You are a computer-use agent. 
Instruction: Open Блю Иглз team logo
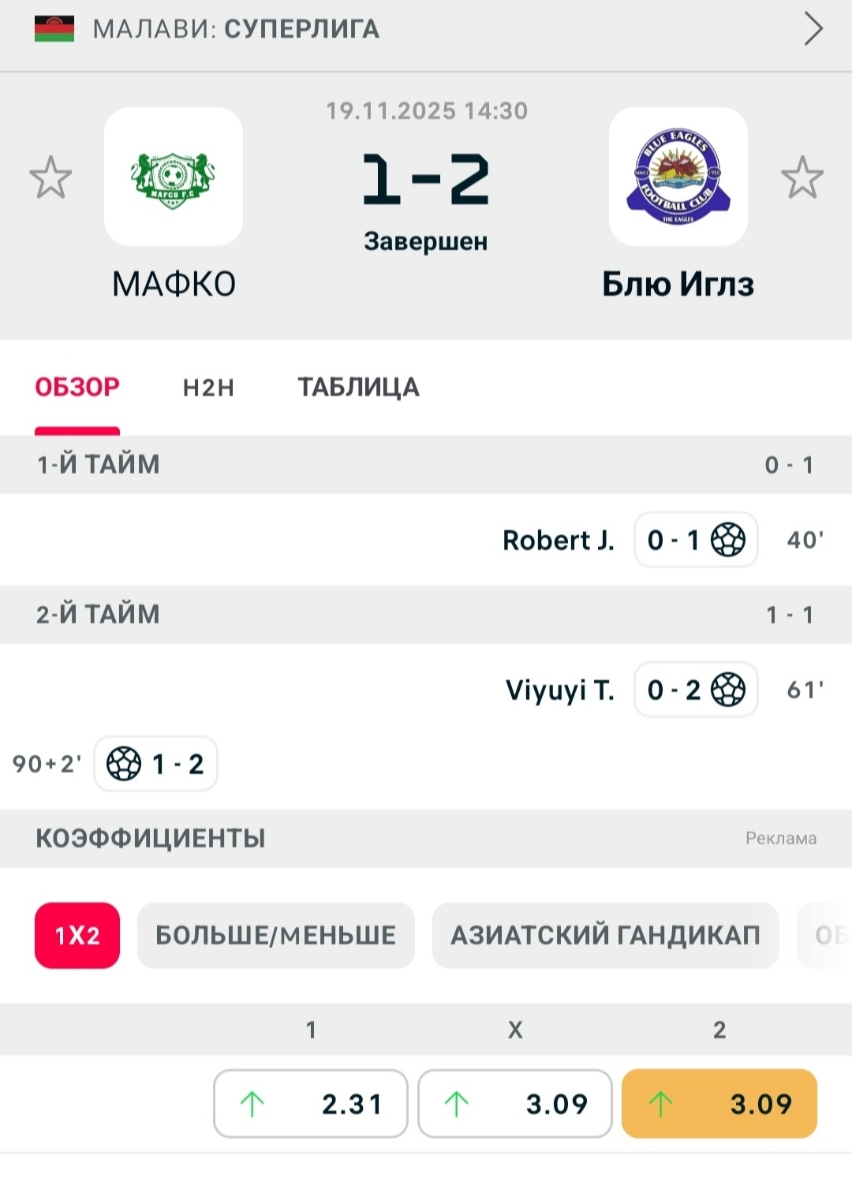(x=678, y=177)
